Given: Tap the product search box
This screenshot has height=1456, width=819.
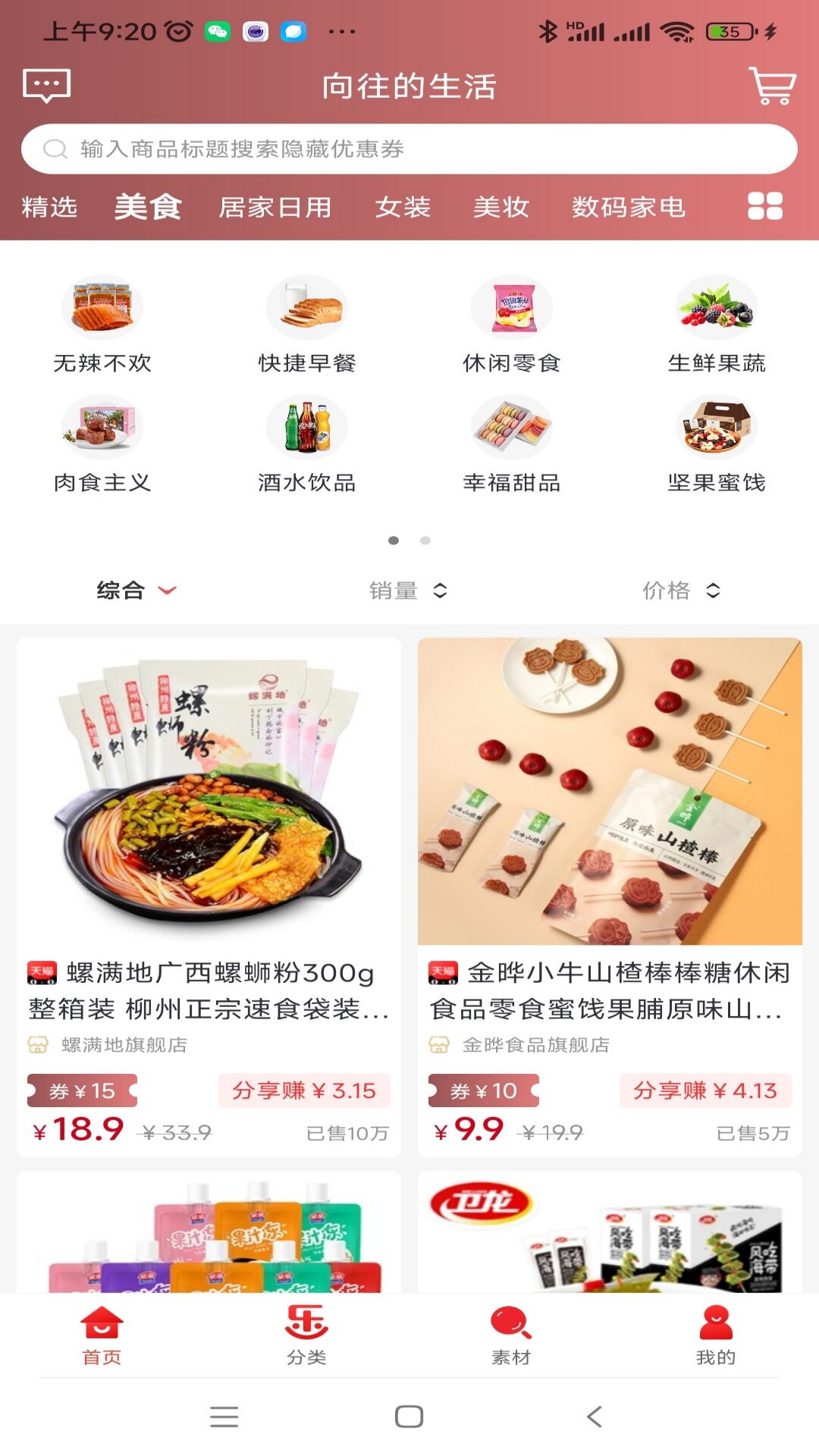Looking at the screenshot, I should tap(409, 149).
